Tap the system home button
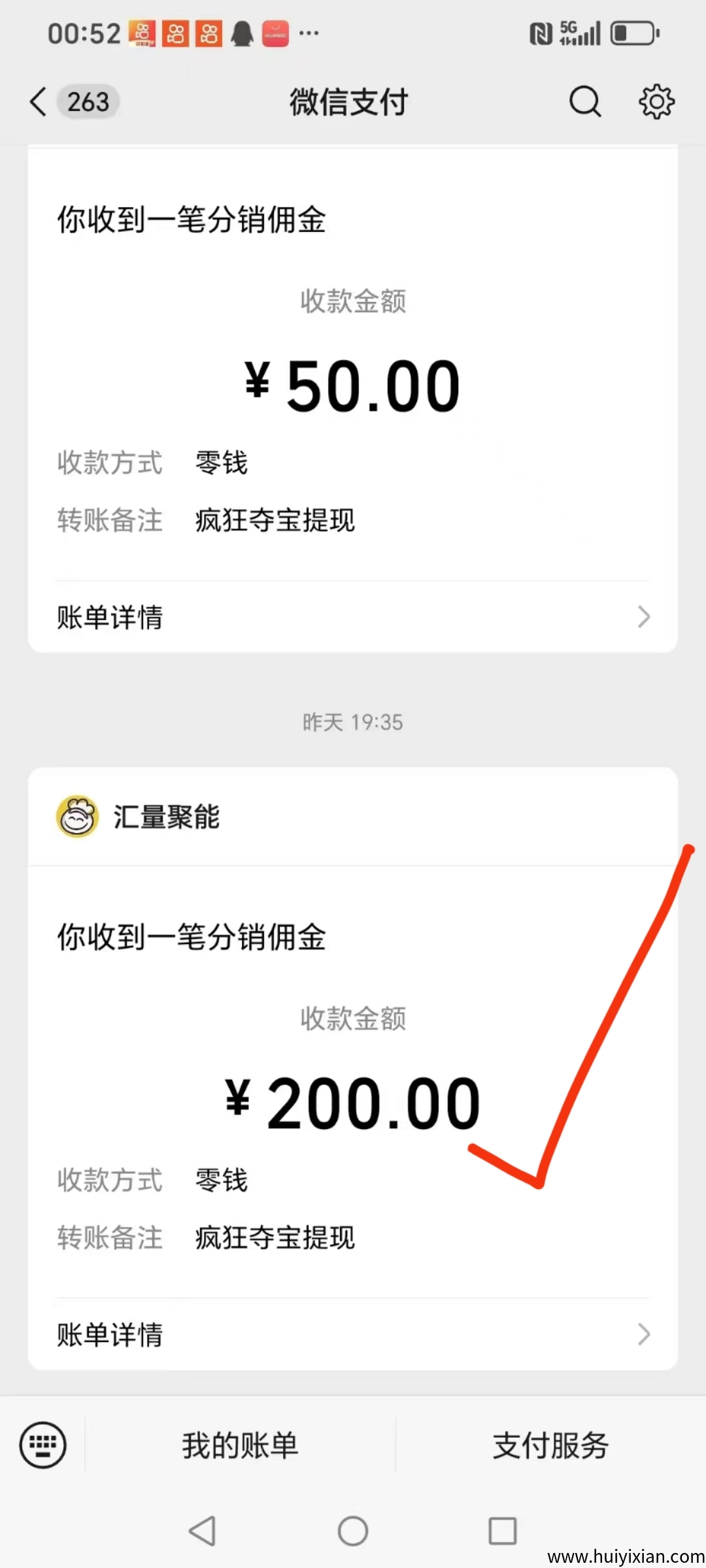The height and width of the screenshot is (1568, 706). pyautogui.click(x=353, y=1531)
